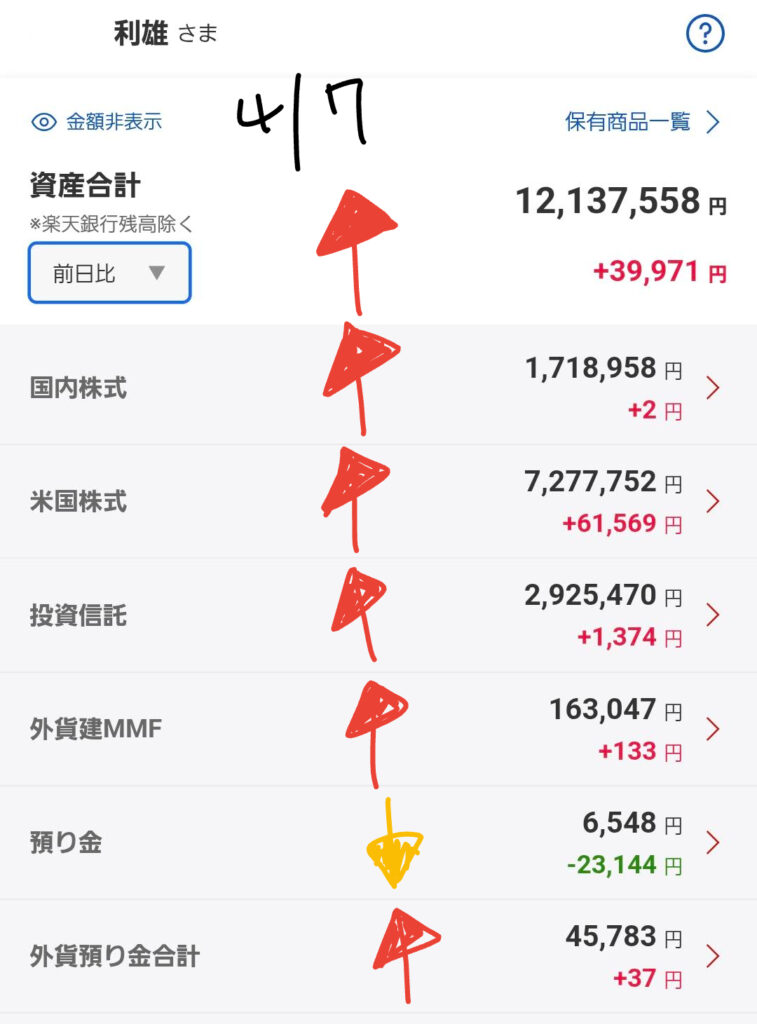Expand the 前日比 dropdown

[109, 273]
